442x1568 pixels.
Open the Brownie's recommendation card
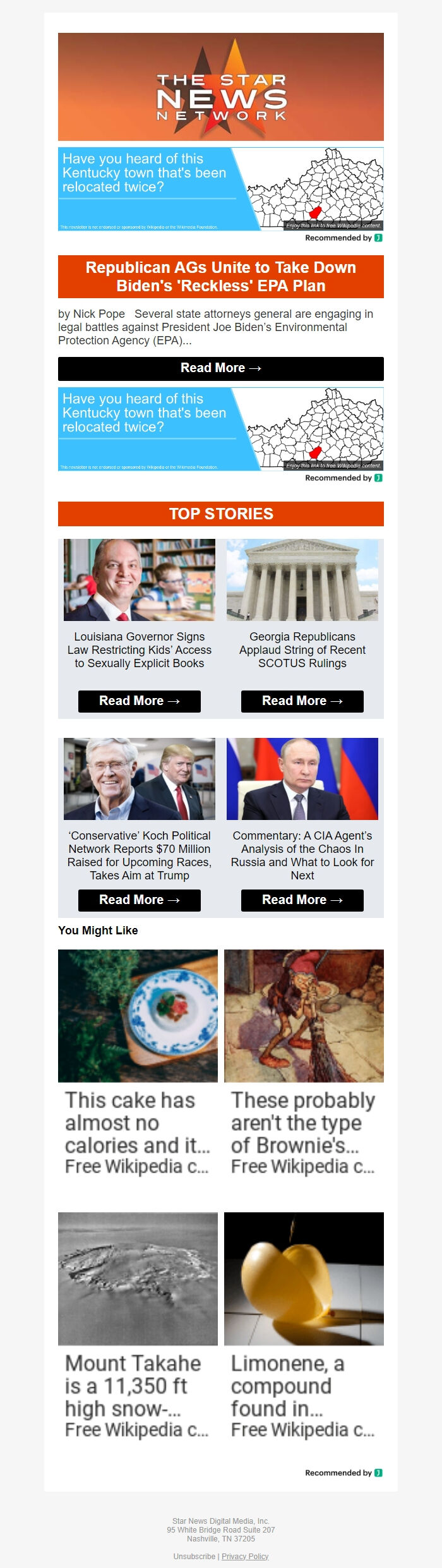coord(304,1063)
